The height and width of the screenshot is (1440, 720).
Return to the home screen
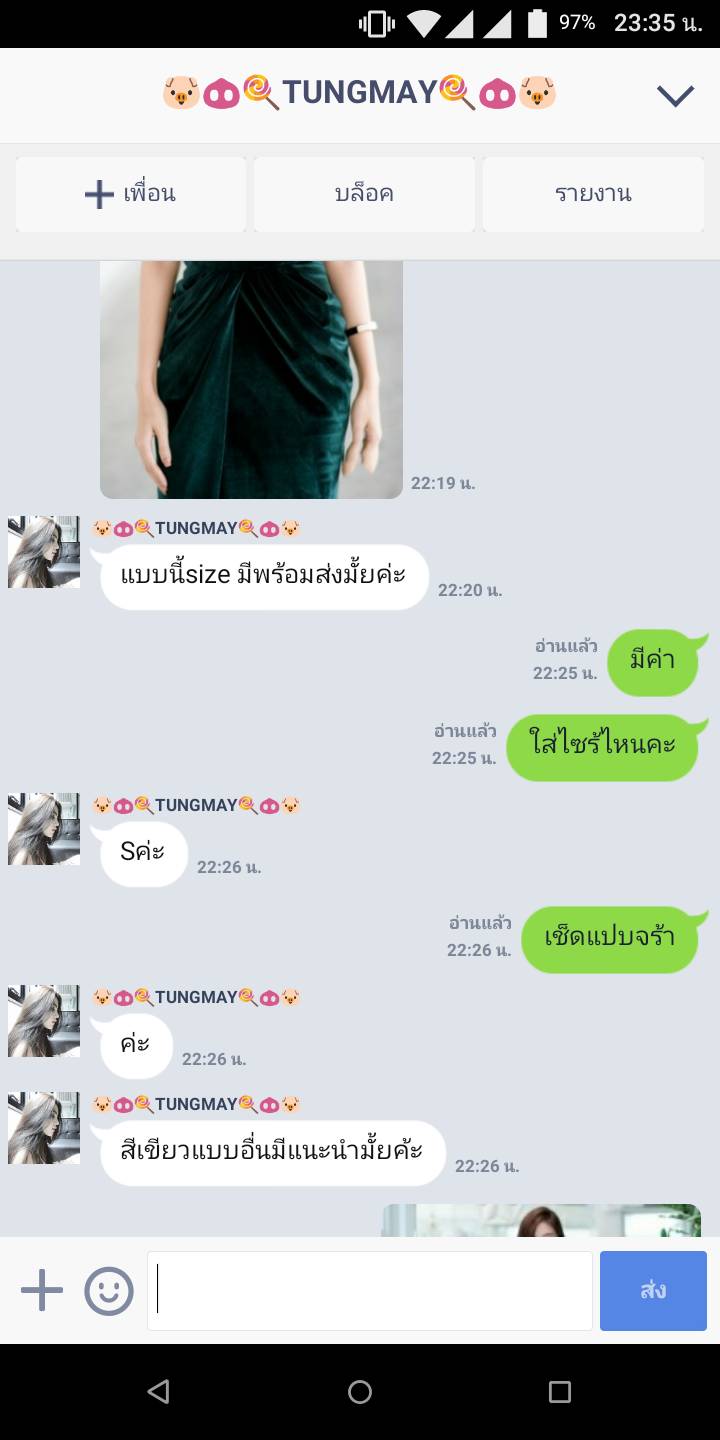360,1392
